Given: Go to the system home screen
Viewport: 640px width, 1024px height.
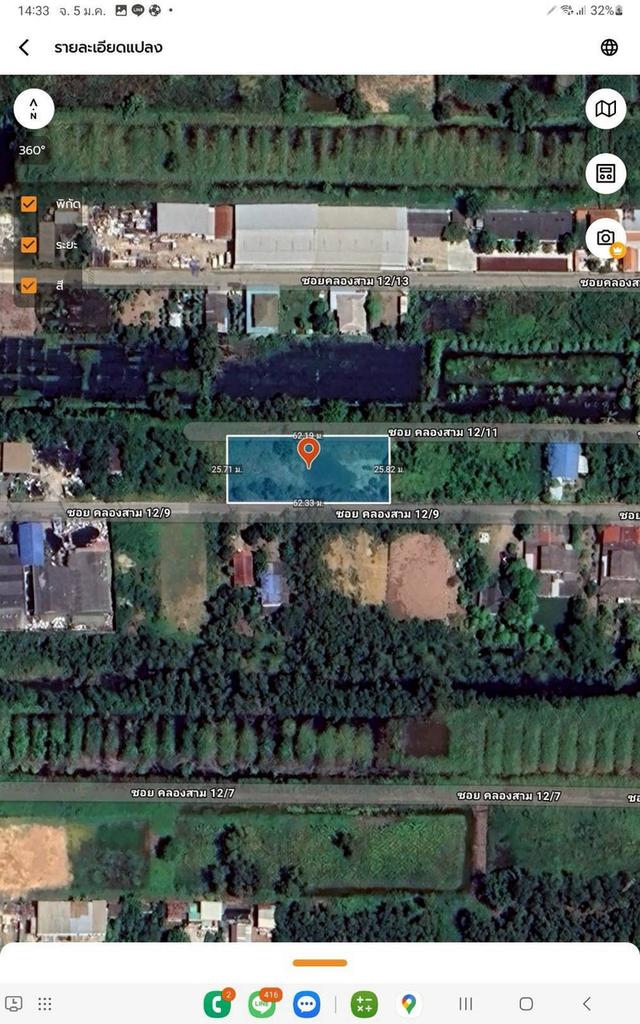Looking at the screenshot, I should tap(526, 1003).
